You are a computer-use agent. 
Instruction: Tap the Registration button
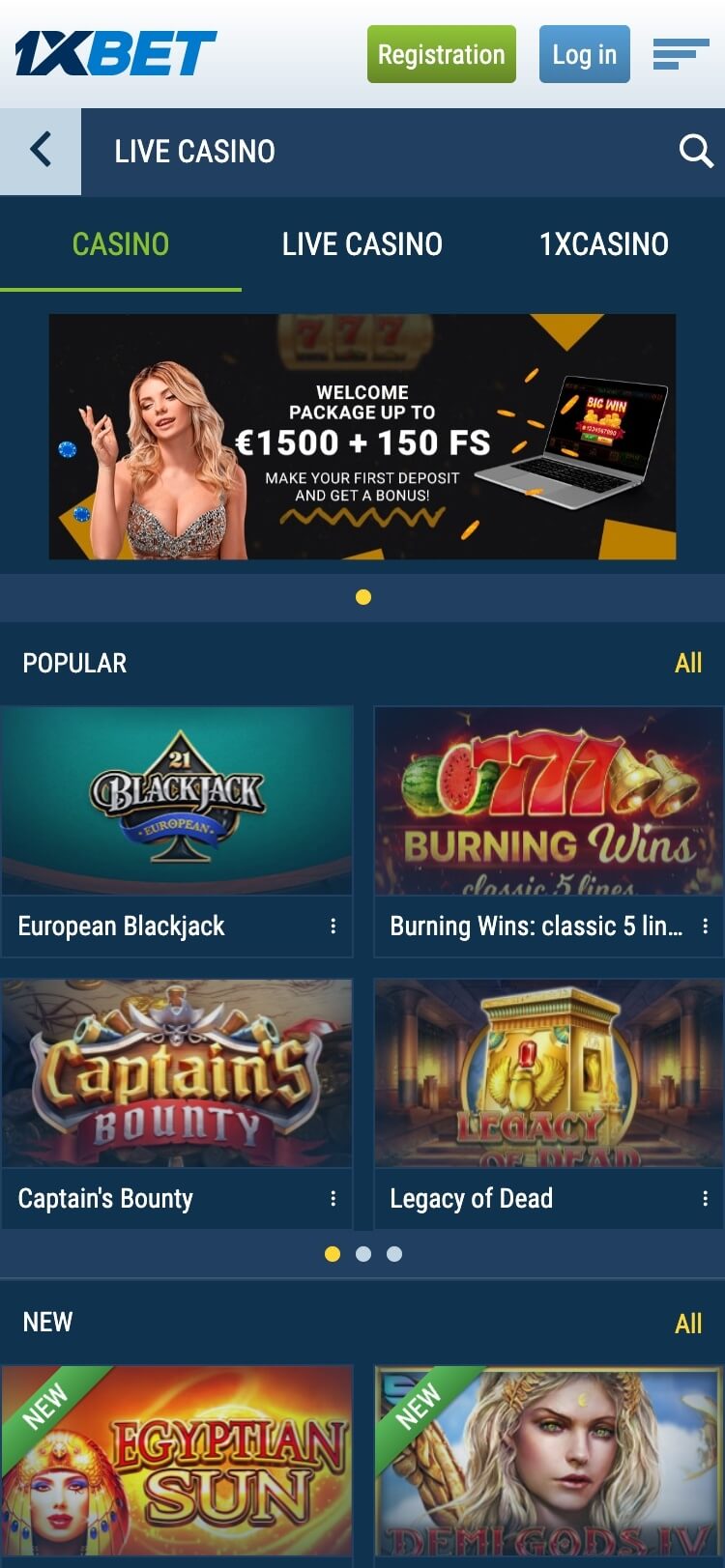(441, 54)
